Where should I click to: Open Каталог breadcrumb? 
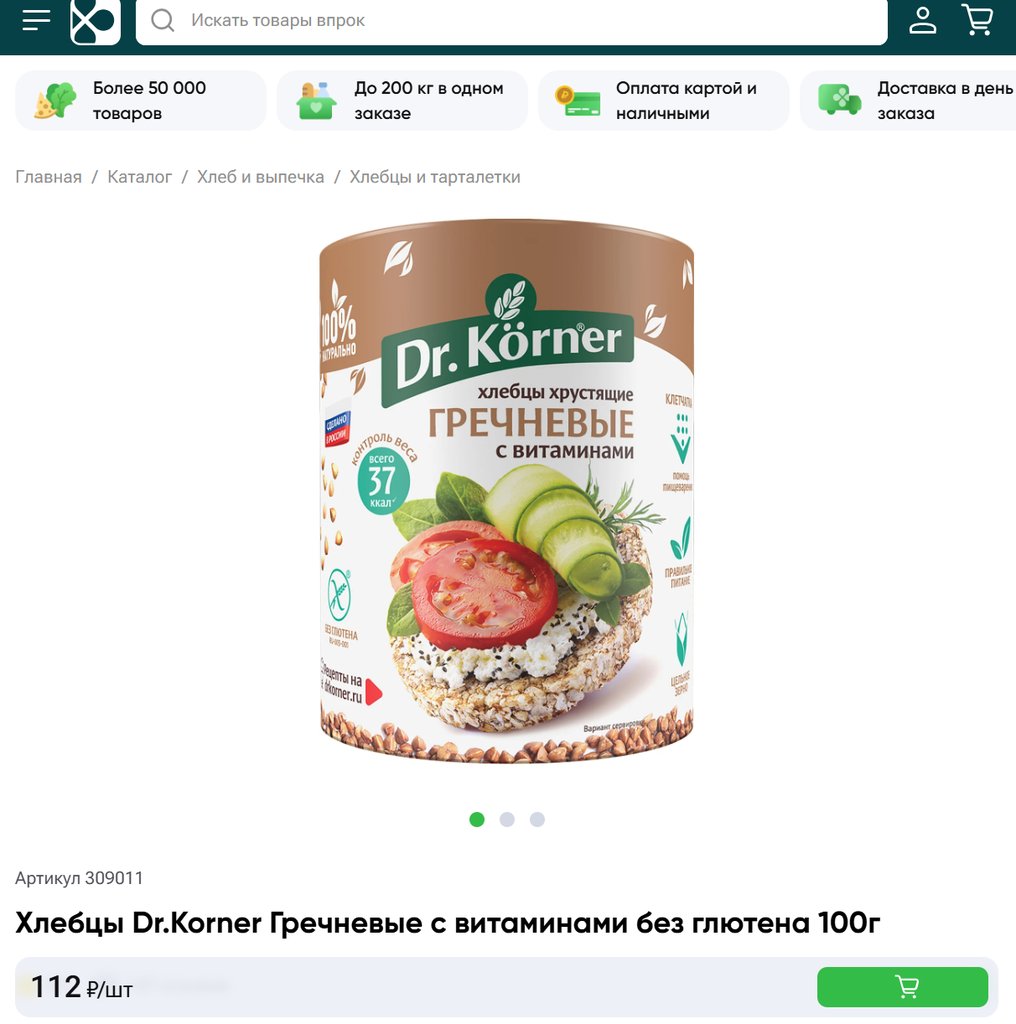140,177
